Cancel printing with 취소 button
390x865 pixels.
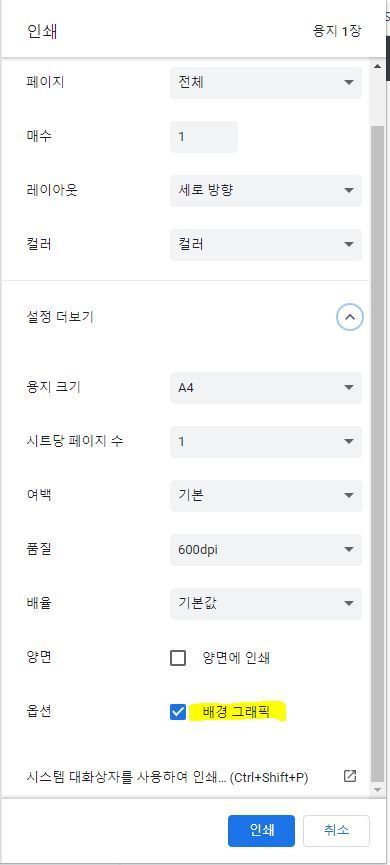click(336, 830)
